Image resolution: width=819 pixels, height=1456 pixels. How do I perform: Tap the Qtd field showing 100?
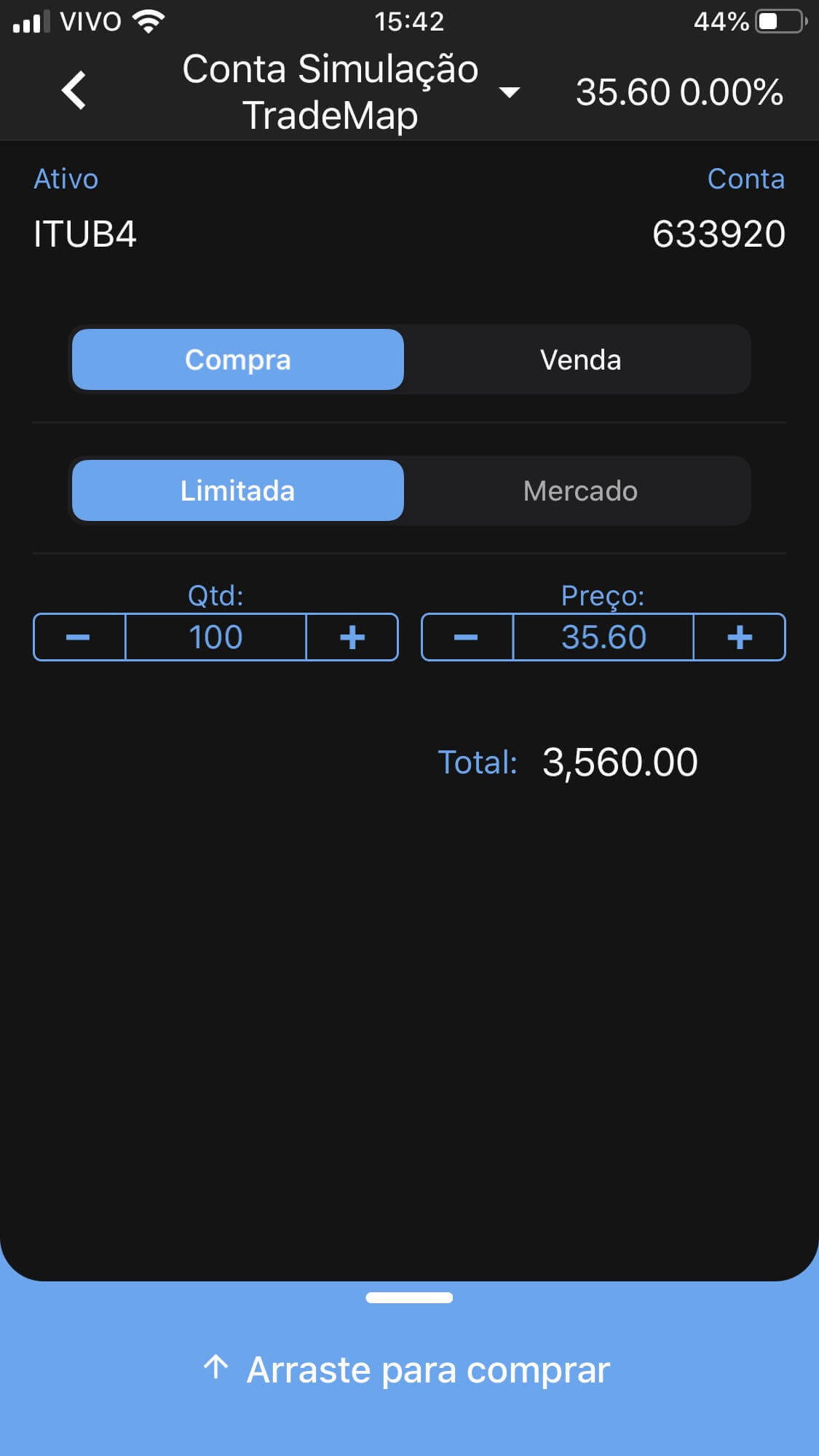[215, 637]
